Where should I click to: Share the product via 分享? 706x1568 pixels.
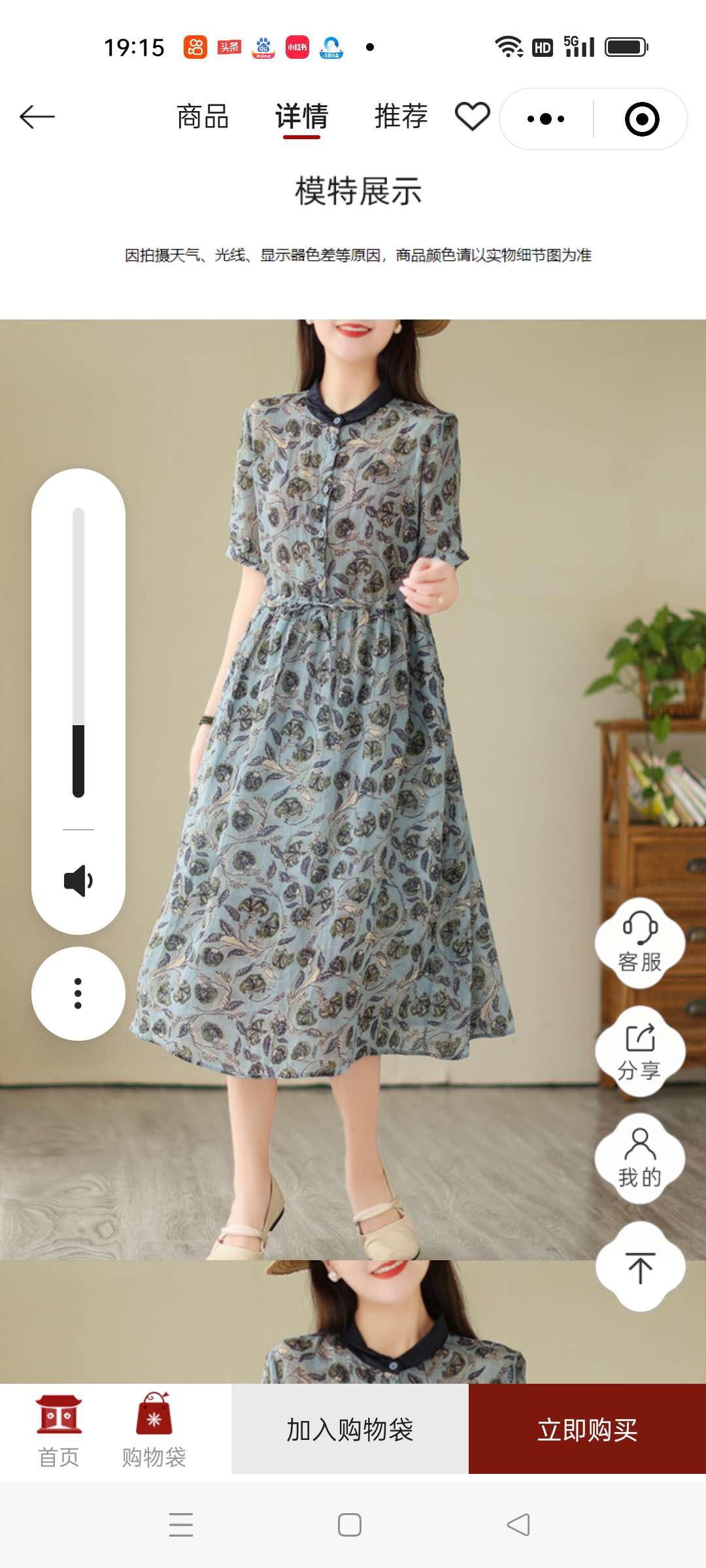[x=640, y=1051]
